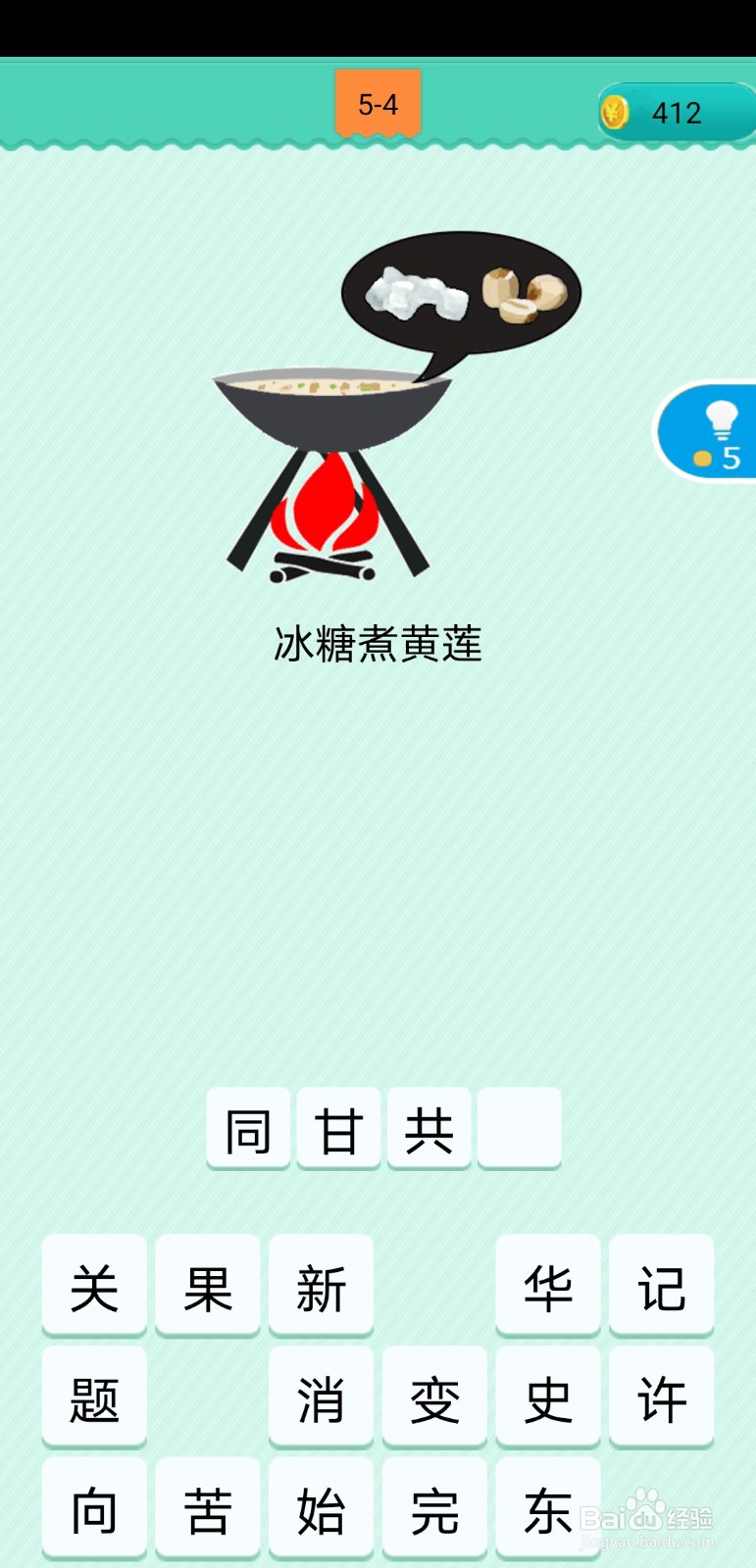Click the empty fourth answer slot
Viewport: 756px width, 1568px height.
(519, 1129)
